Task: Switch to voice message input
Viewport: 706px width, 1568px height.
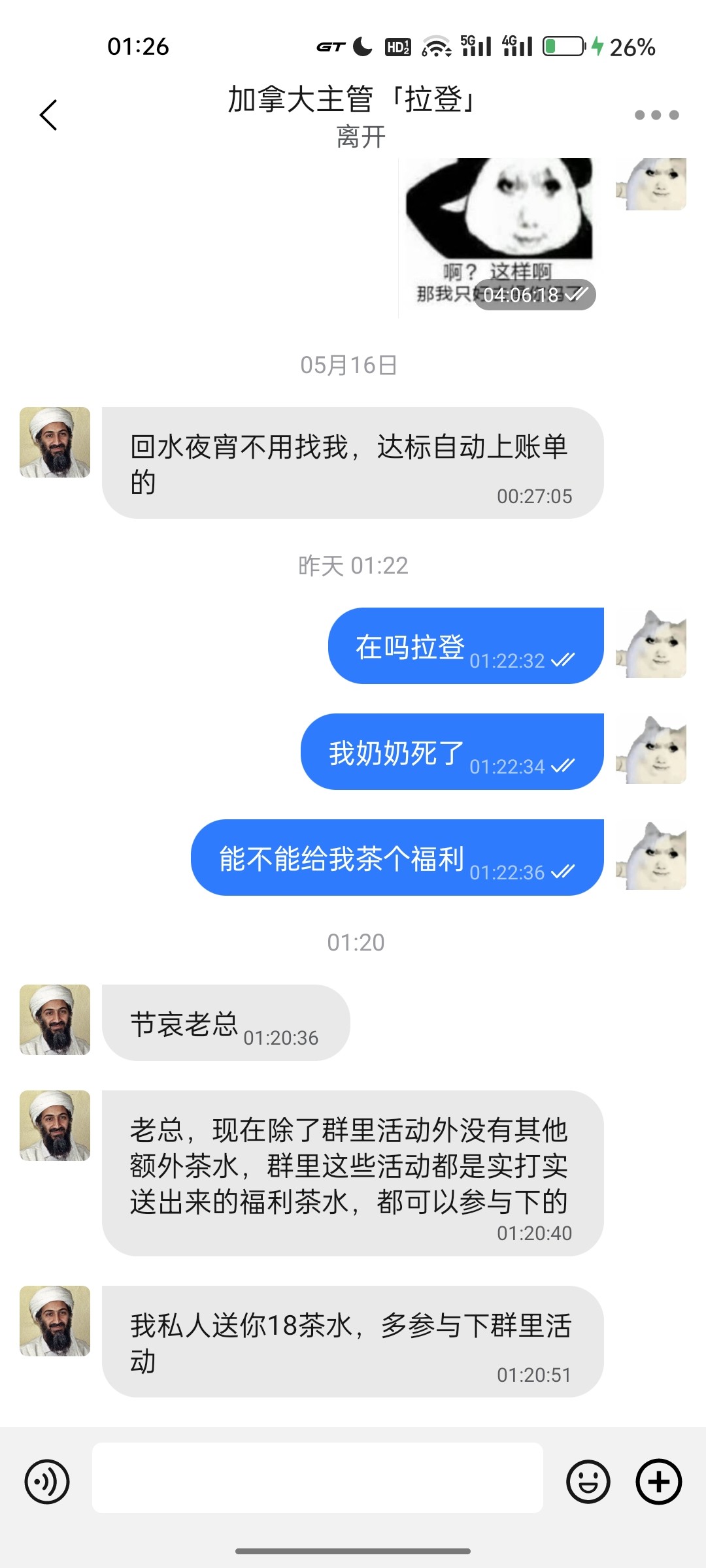Action: point(47,1481)
